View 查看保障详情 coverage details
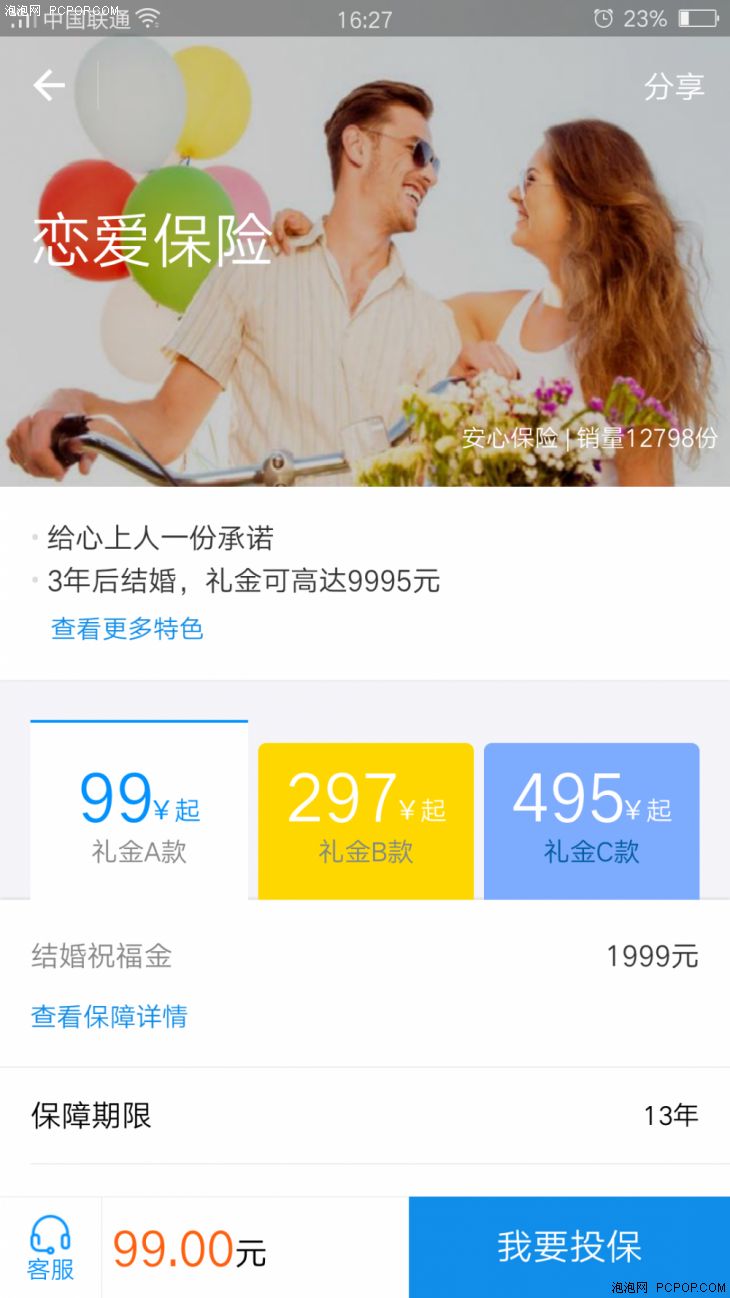The image size is (730, 1298). click(109, 1017)
